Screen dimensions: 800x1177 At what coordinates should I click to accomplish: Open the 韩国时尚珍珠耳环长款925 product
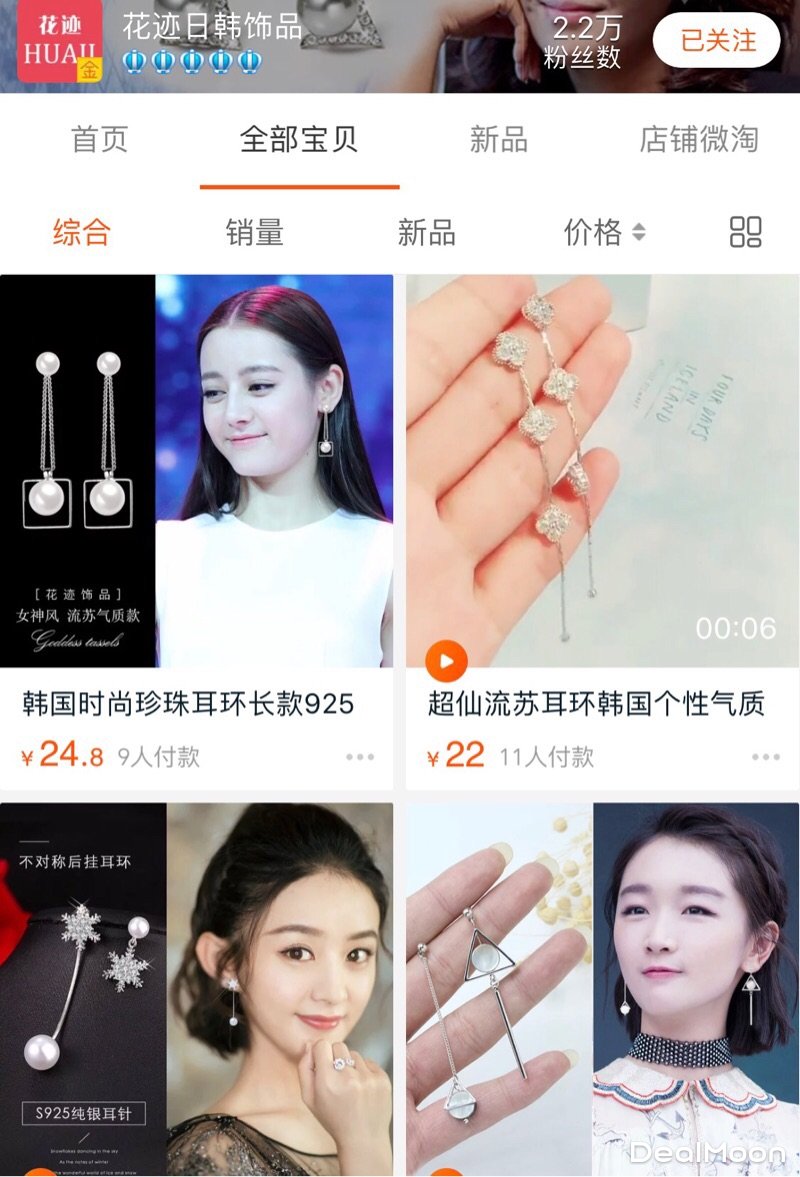point(197,471)
